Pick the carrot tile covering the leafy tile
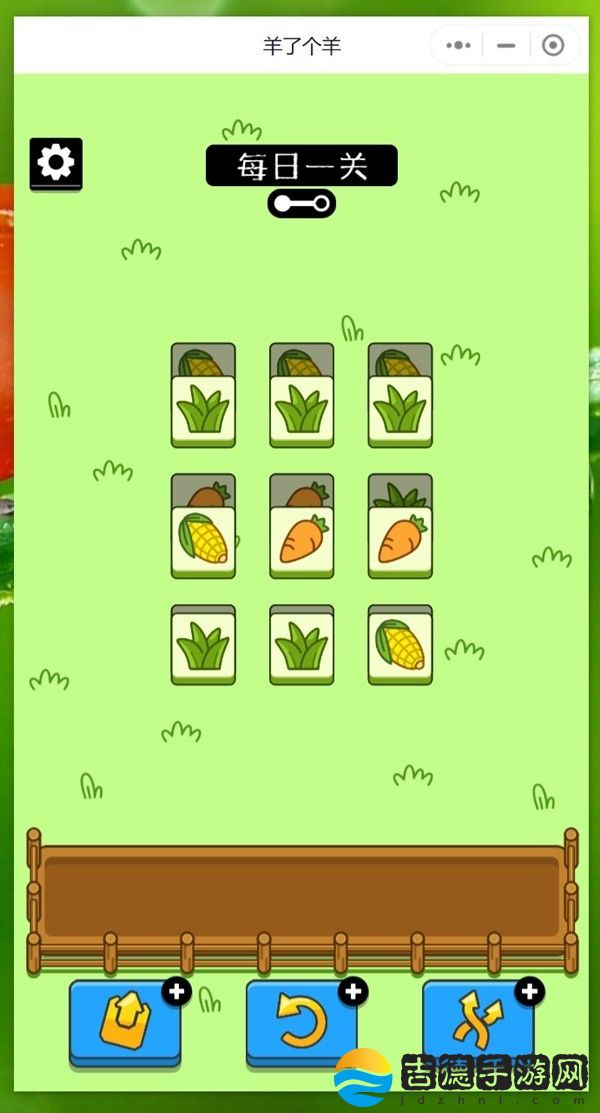The image size is (600, 1113). [400, 542]
